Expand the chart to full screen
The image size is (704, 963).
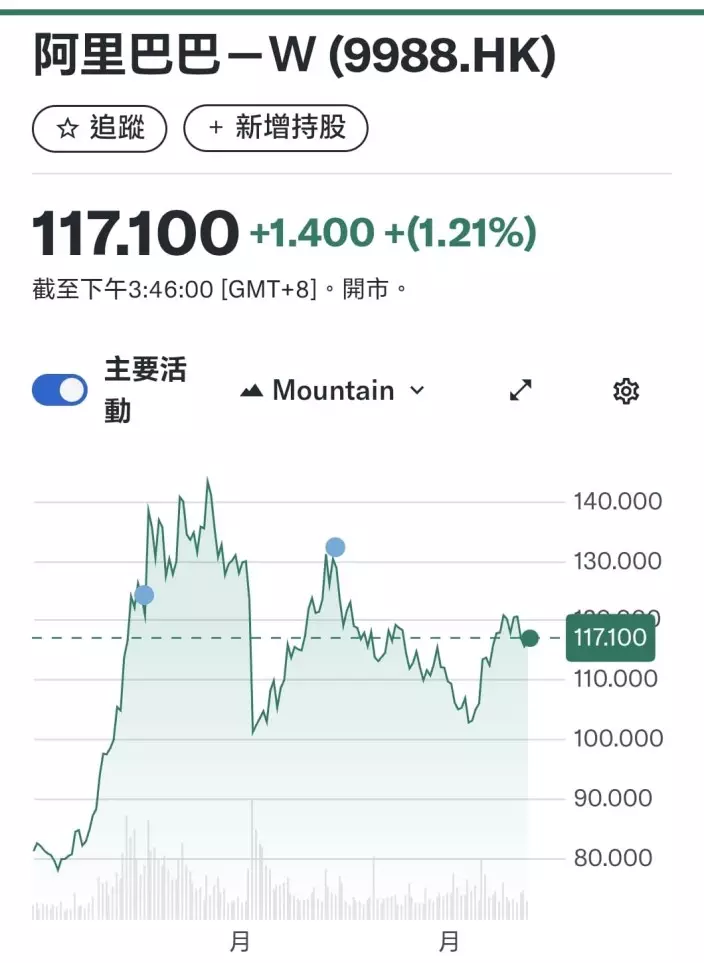pos(521,391)
